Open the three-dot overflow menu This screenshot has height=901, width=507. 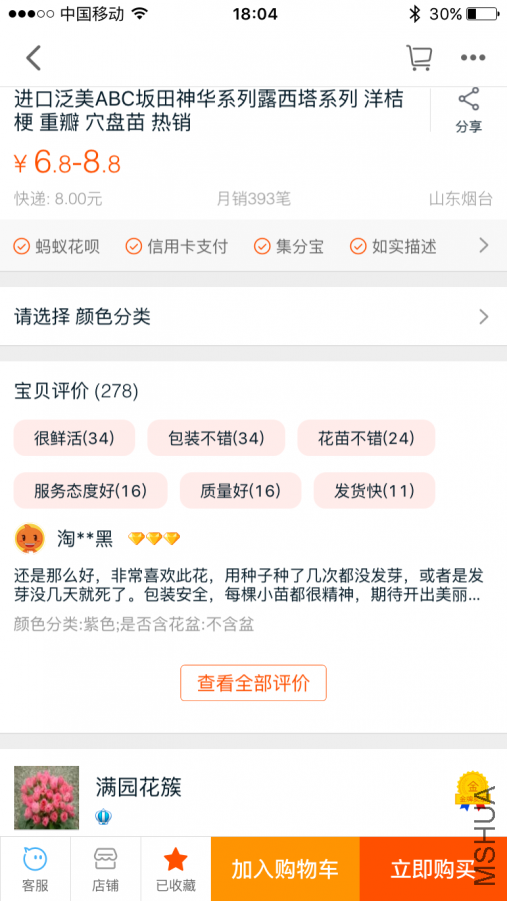(473, 57)
